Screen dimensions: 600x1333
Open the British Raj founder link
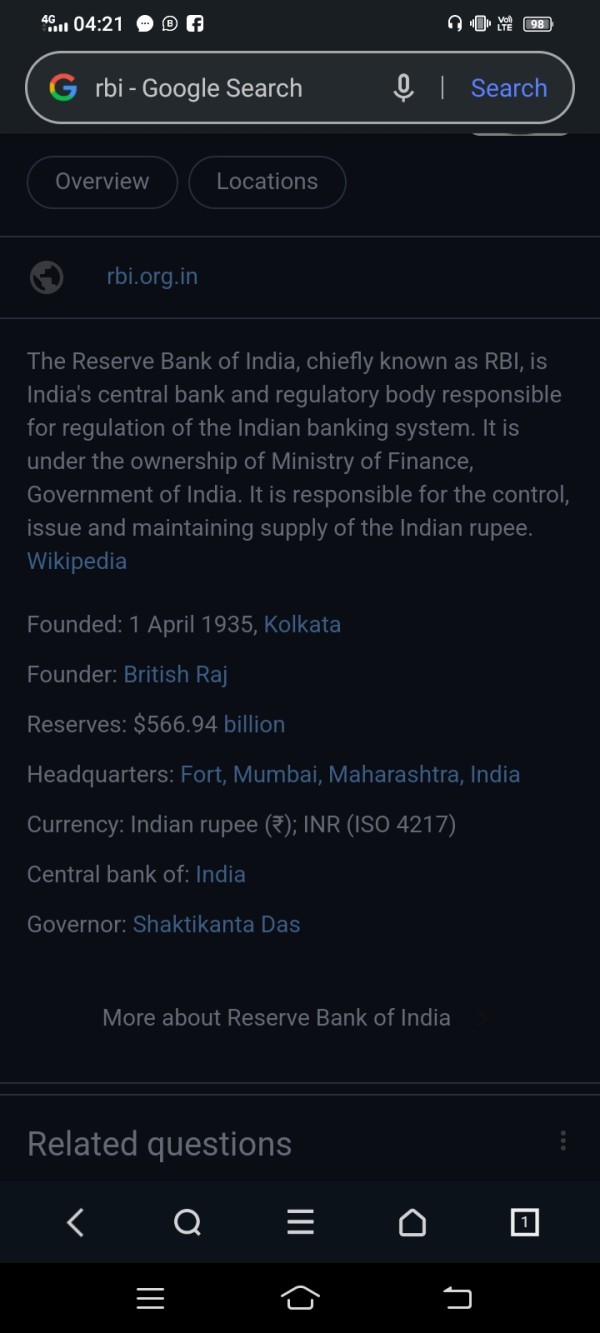(x=176, y=674)
